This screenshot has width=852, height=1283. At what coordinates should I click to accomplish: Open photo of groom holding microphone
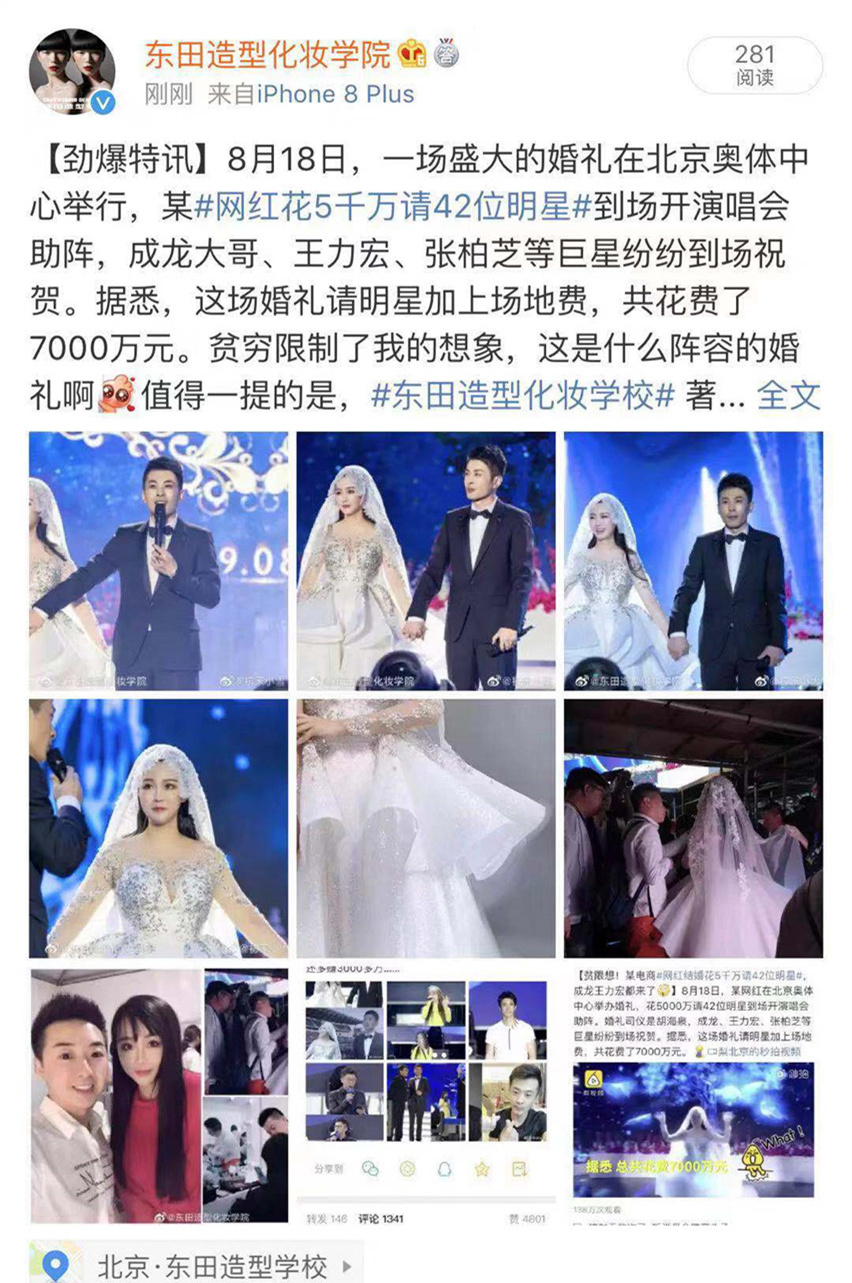158,560
